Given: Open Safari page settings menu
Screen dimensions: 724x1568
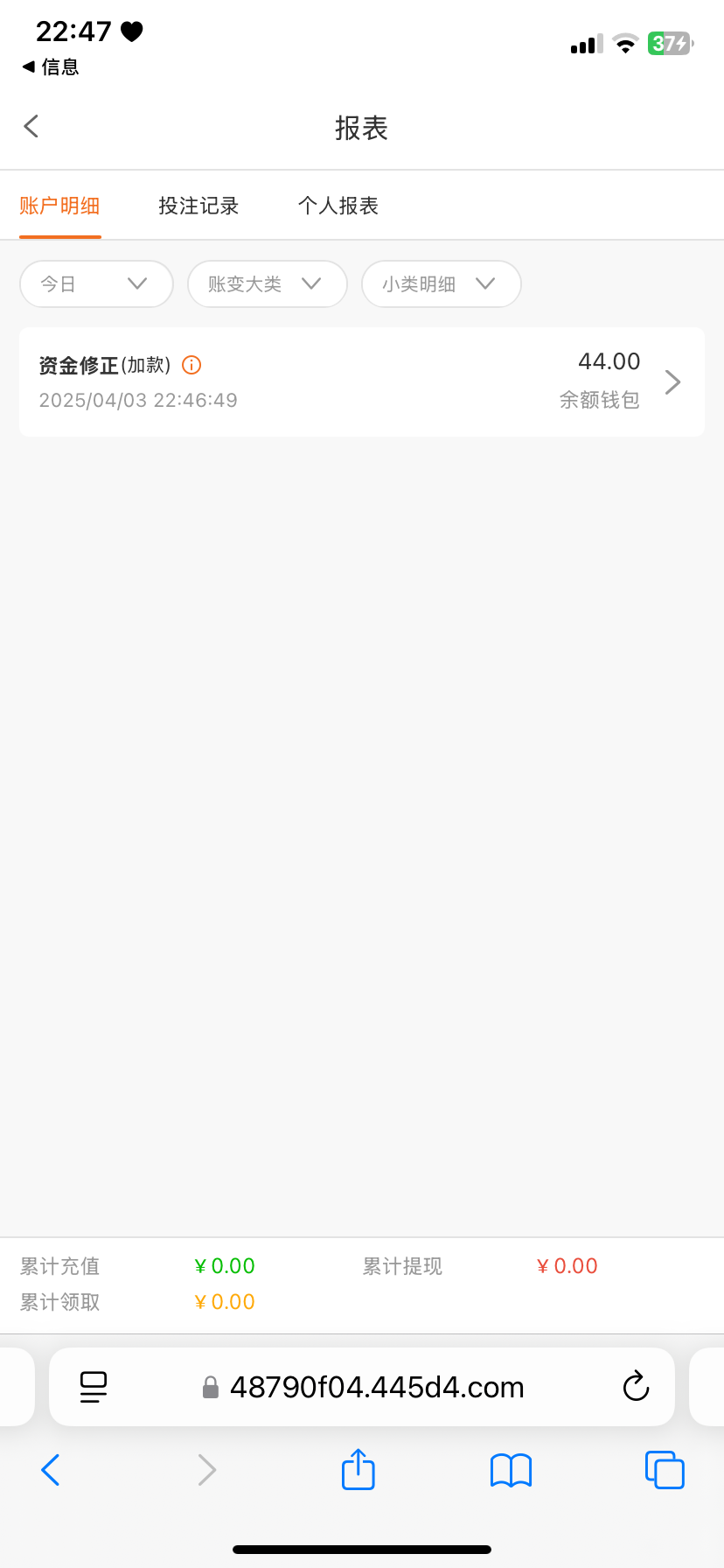Looking at the screenshot, I should pos(94,1387).
